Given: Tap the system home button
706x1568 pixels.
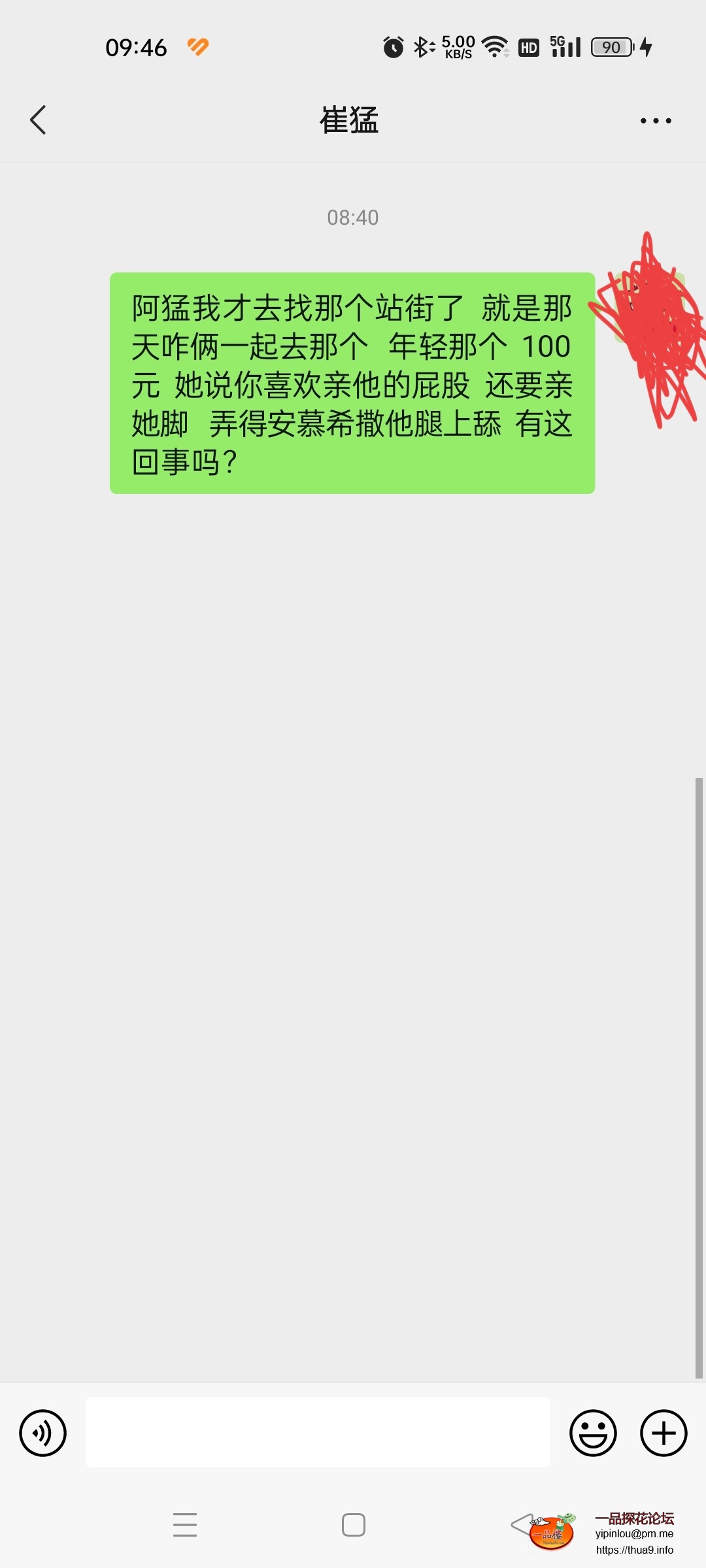Looking at the screenshot, I should click(354, 1525).
